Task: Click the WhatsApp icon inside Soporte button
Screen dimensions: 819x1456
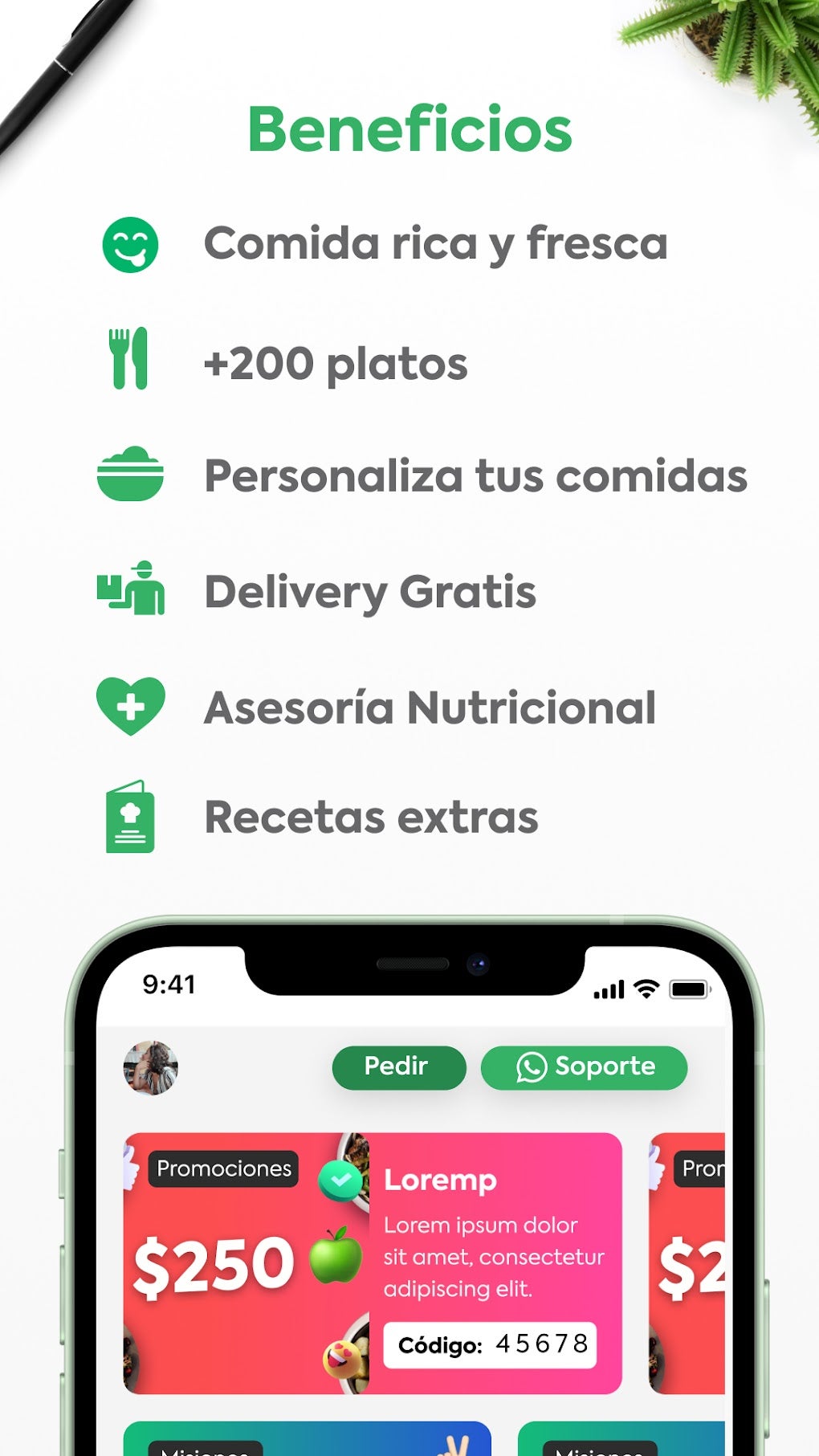Action: pos(530,1067)
